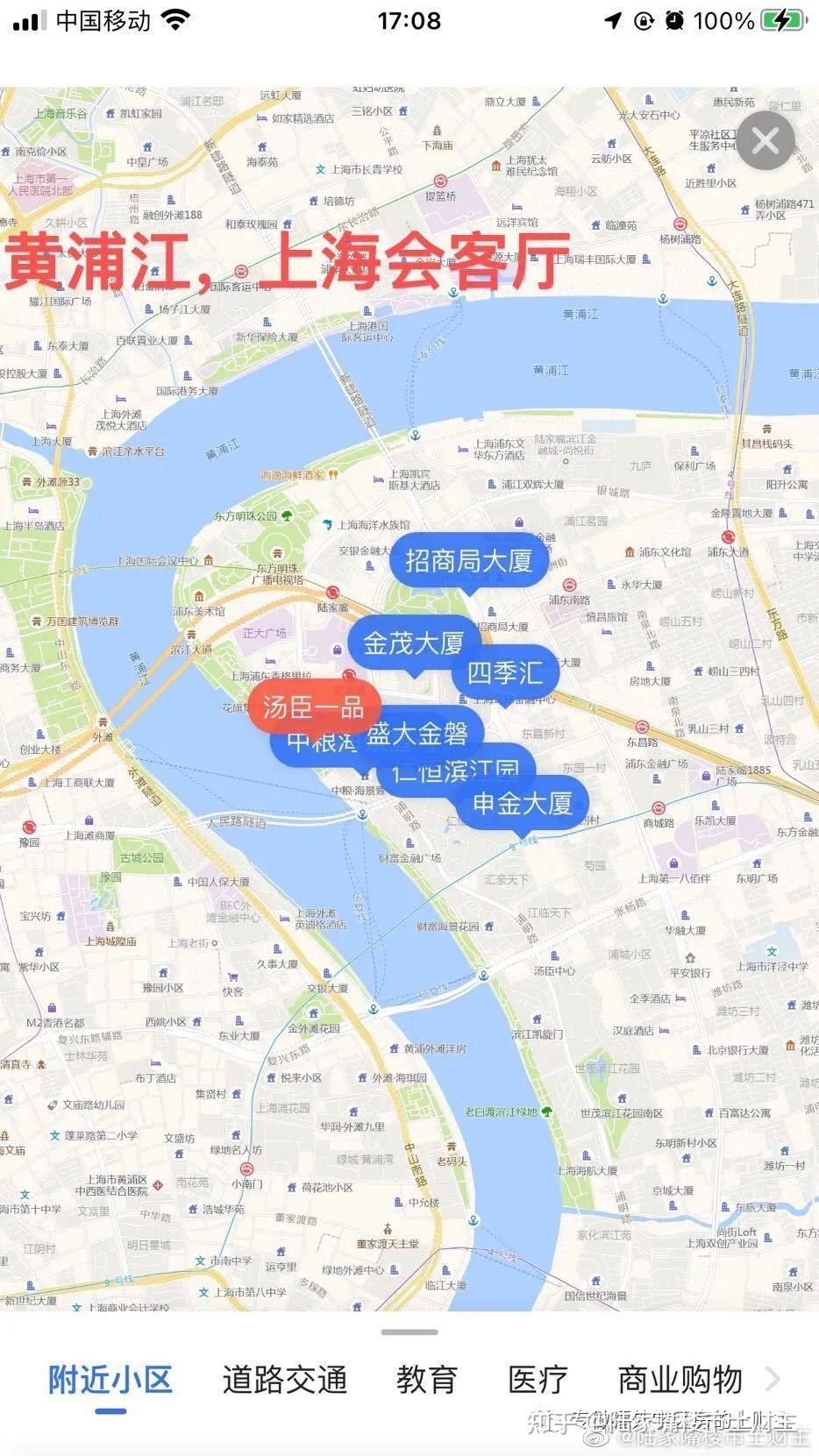Screen dimensions: 819x1456
Task: Select the 金茂大厦 marker
Action: tap(413, 643)
